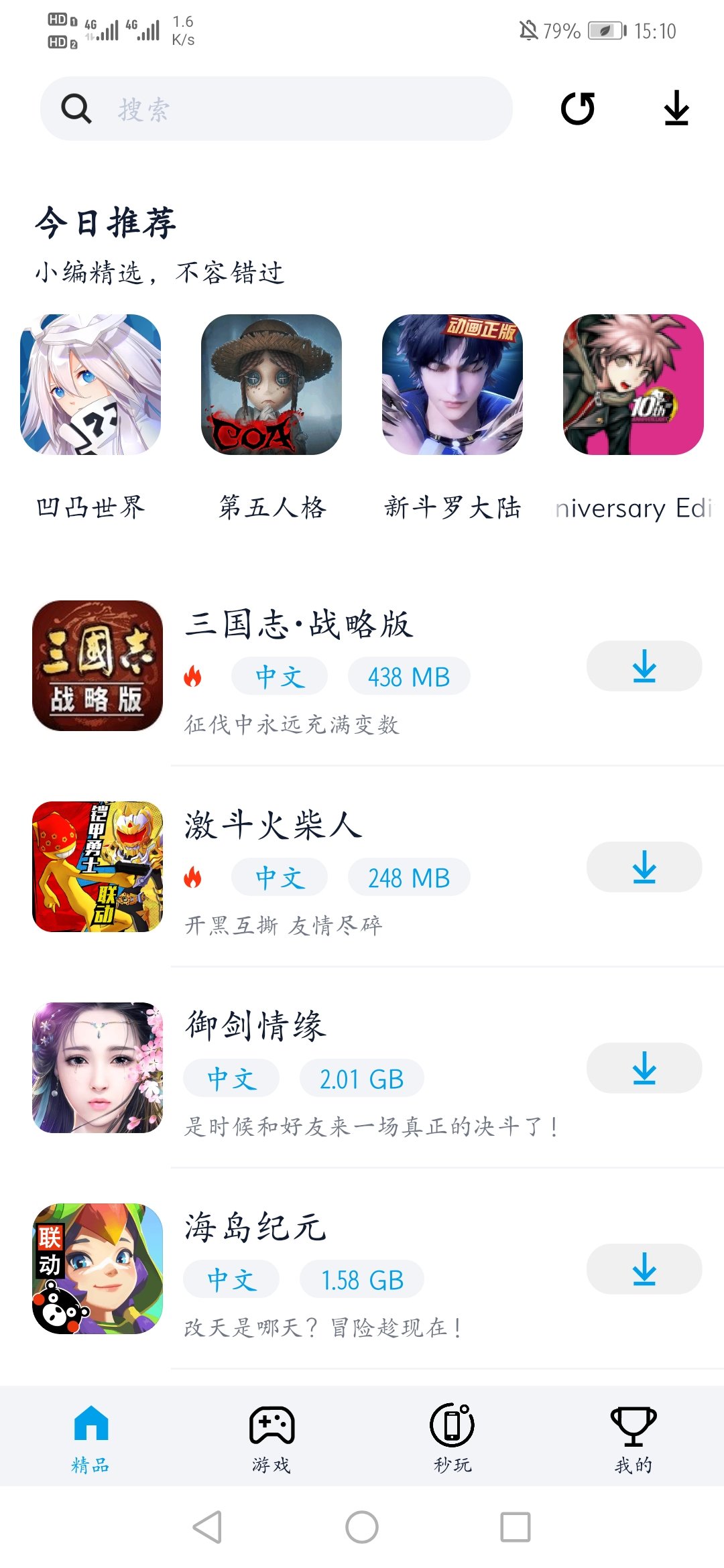724x1568 pixels.
Task: Tap the 中文 language tag on 御剑情缘
Action: [x=231, y=1077]
